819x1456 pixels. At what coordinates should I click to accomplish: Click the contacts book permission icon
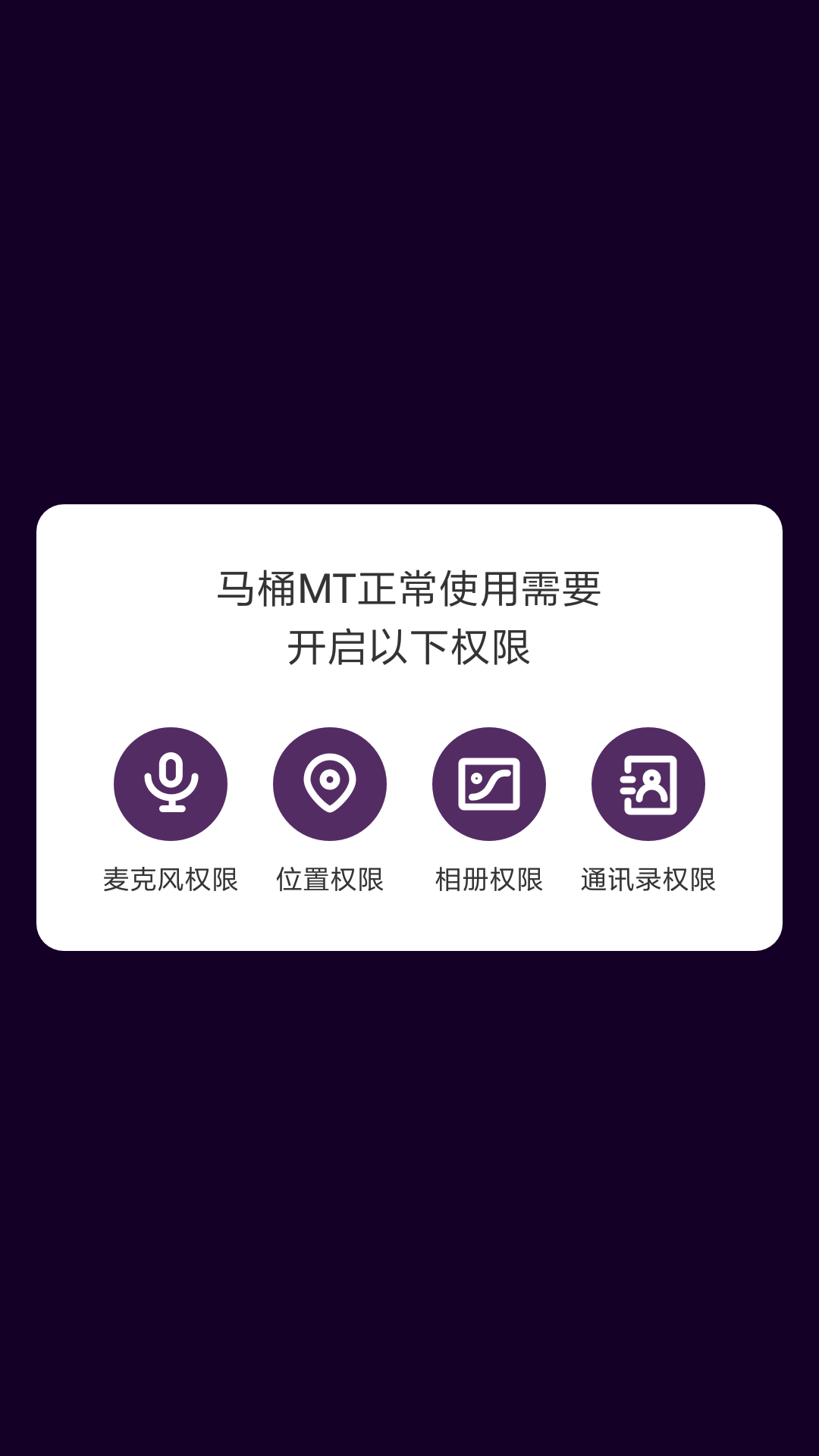coord(648,786)
